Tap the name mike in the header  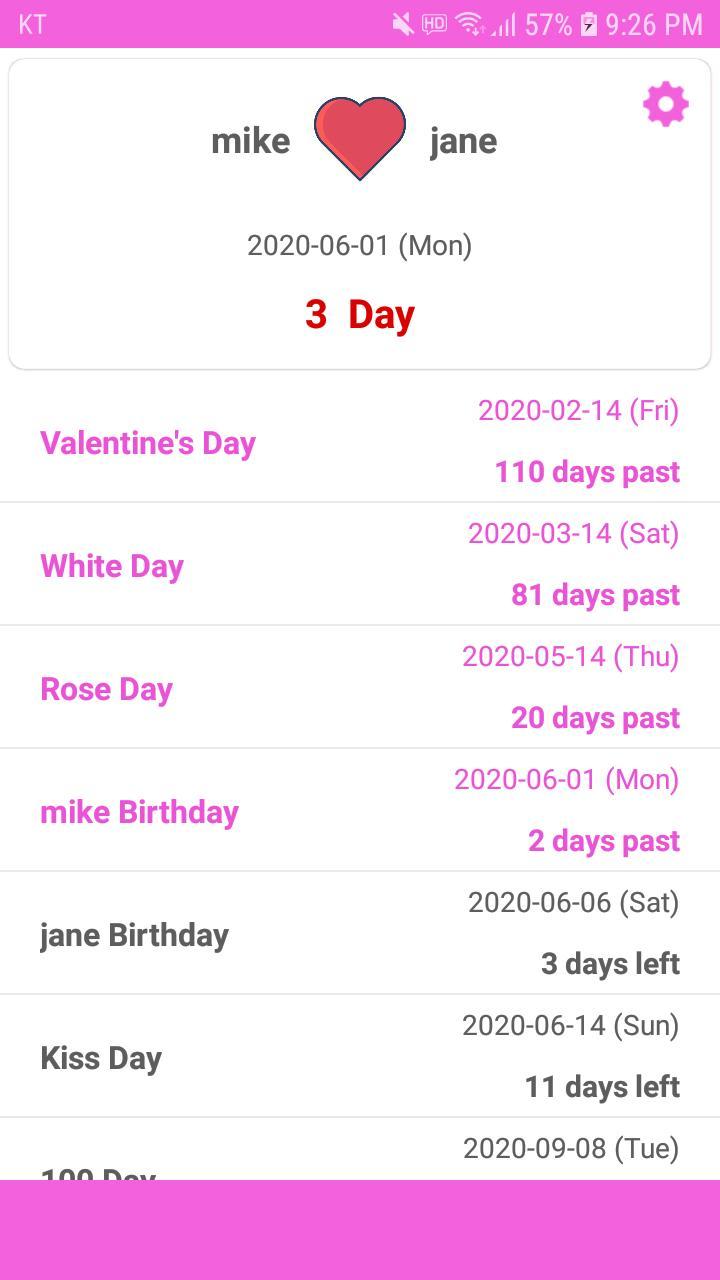(x=251, y=141)
